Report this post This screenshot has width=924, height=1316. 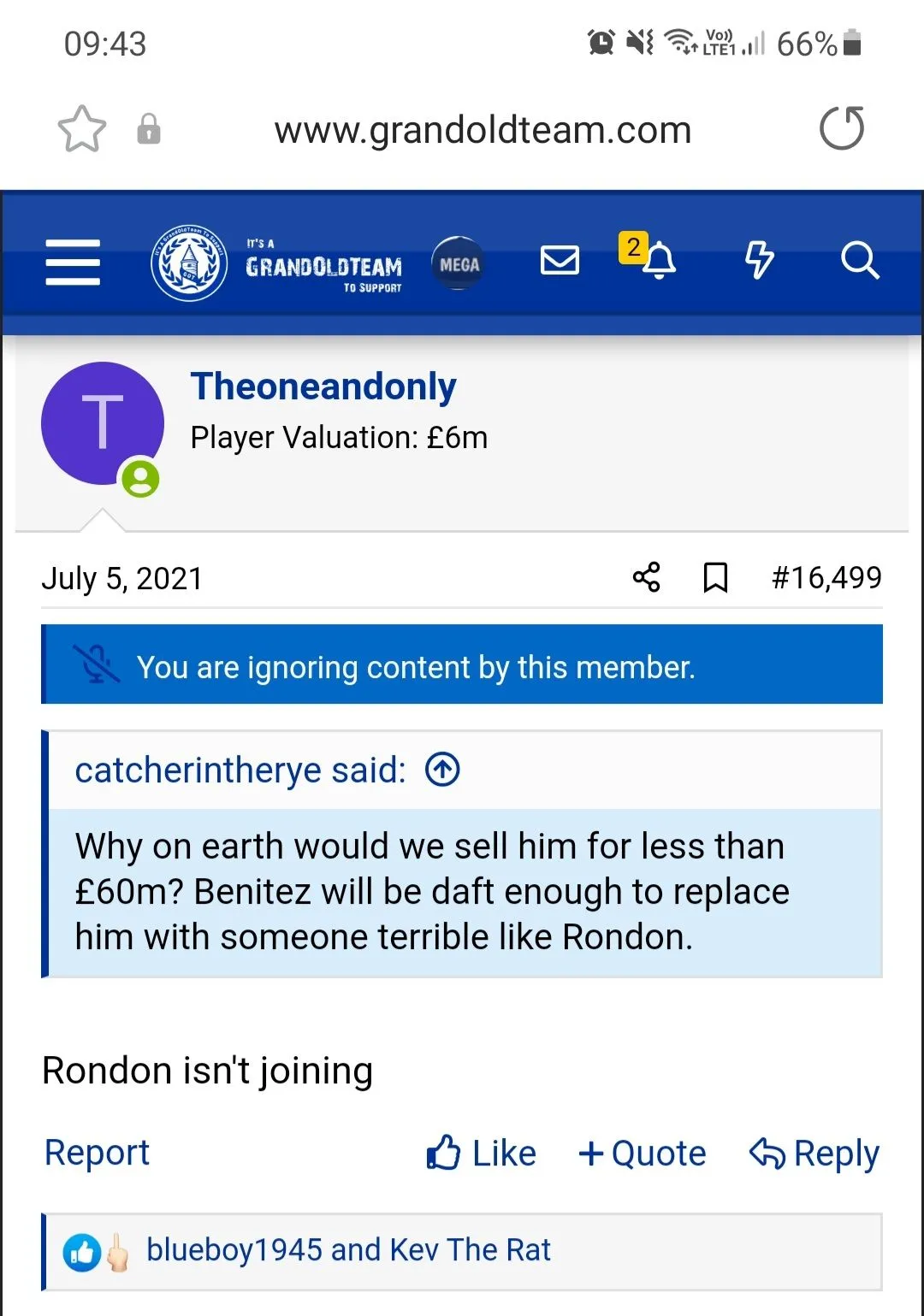pos(97,1153)
